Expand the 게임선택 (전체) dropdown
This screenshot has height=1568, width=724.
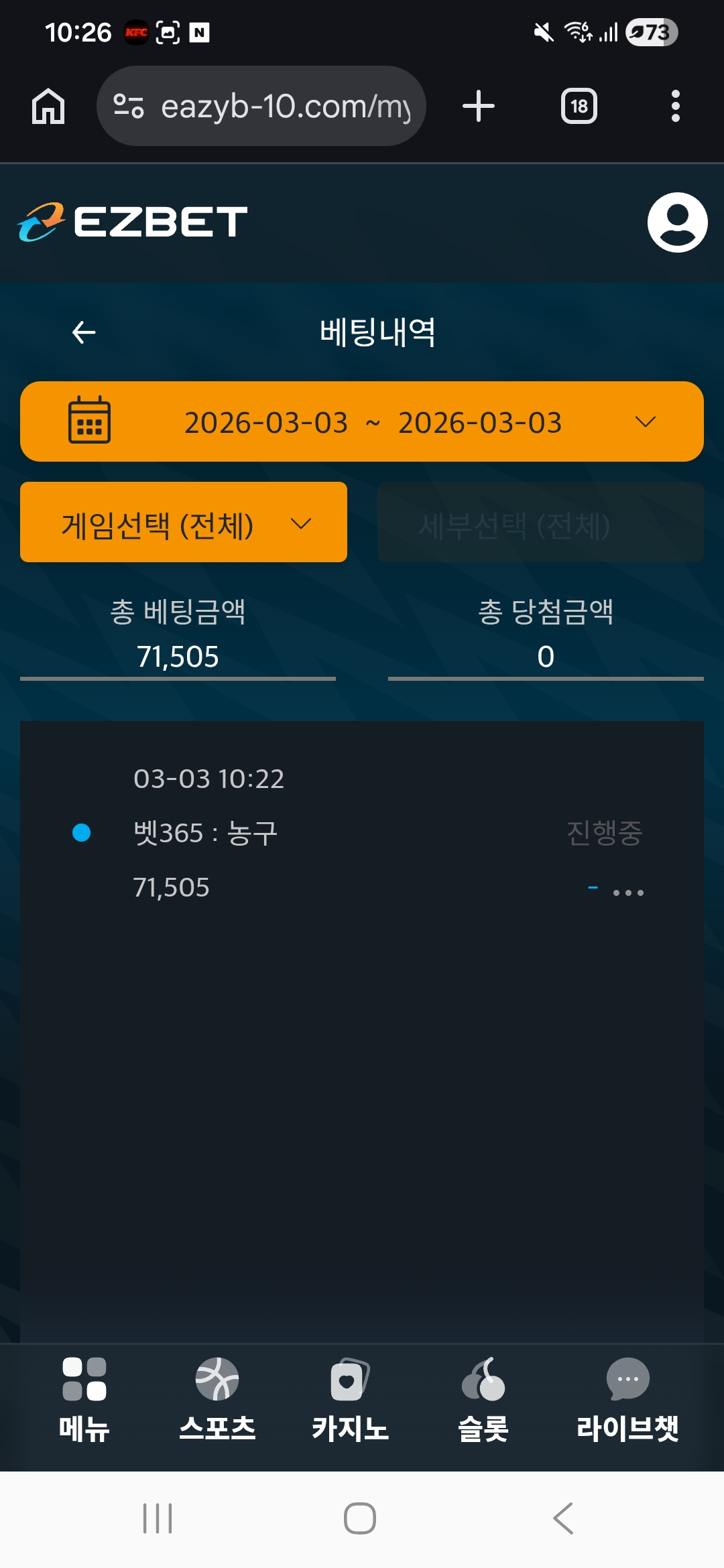click(x=184, y=523)
